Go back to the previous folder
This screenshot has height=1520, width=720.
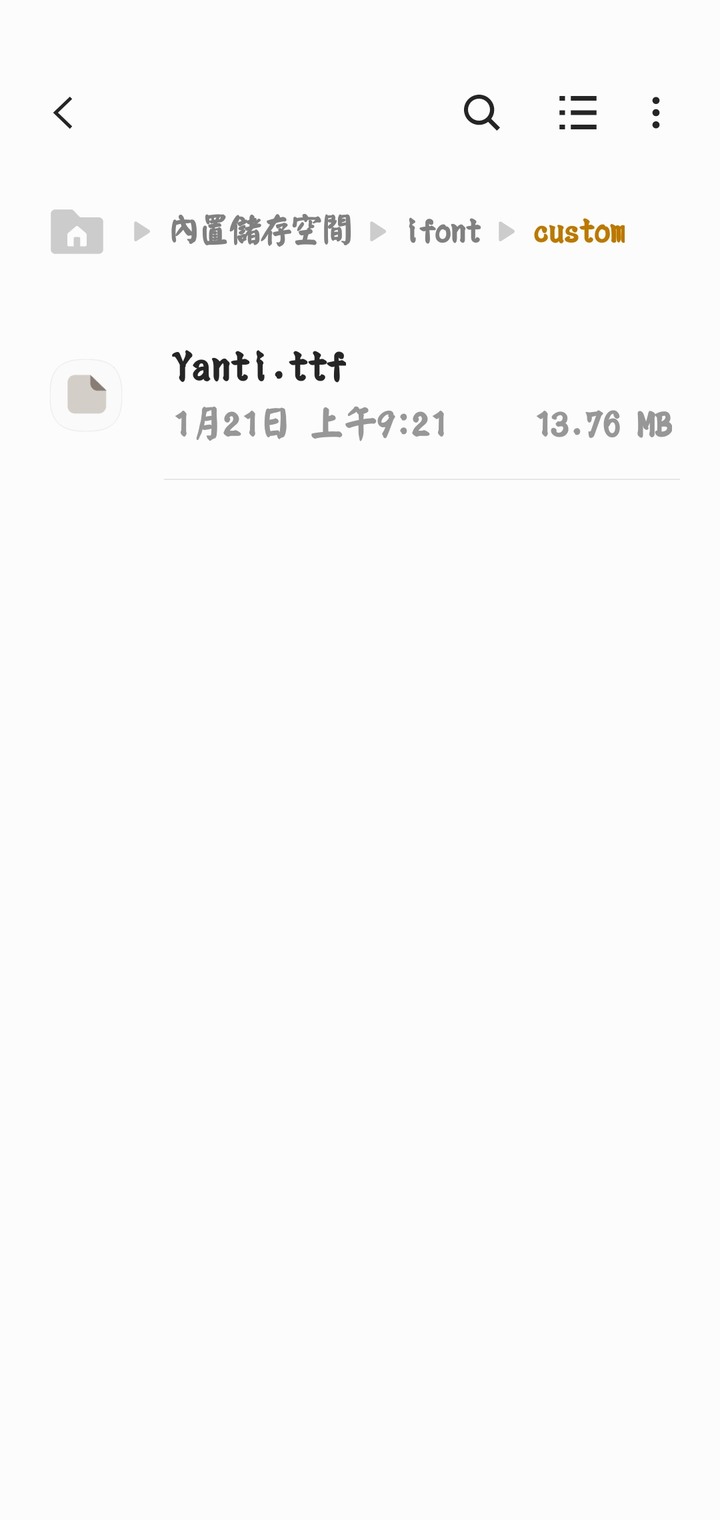63,113
